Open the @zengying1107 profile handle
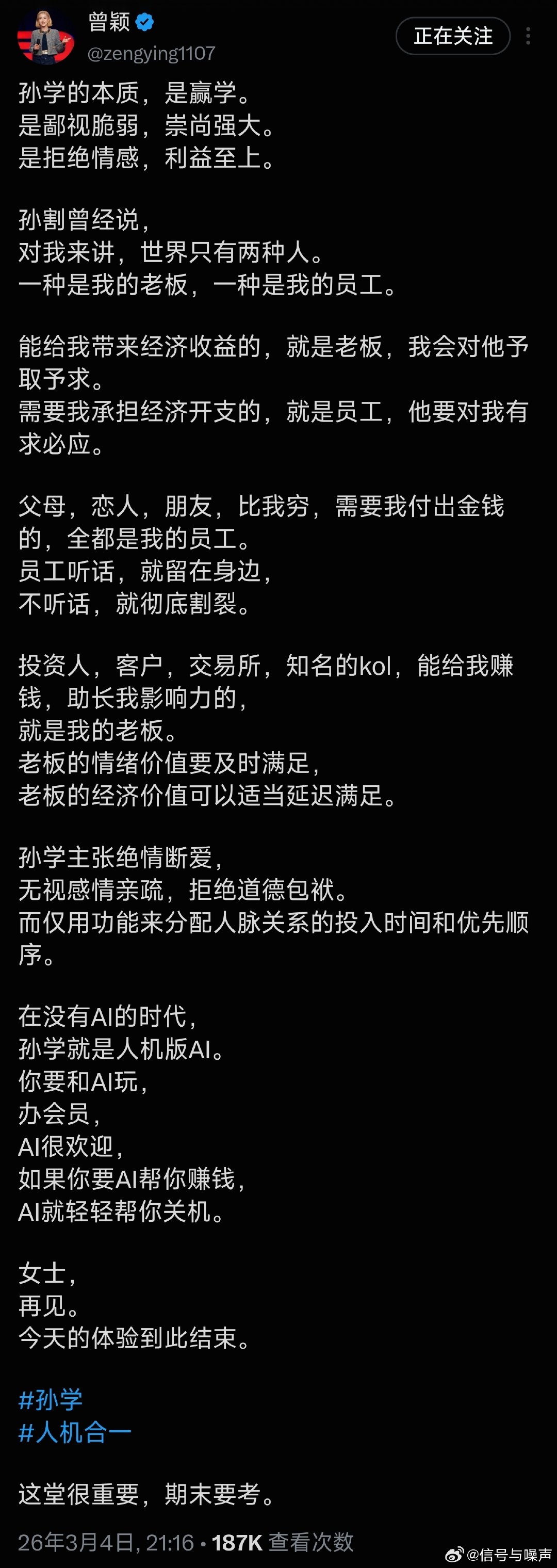The image size is (557, 1568). click(x=152, y=54)
